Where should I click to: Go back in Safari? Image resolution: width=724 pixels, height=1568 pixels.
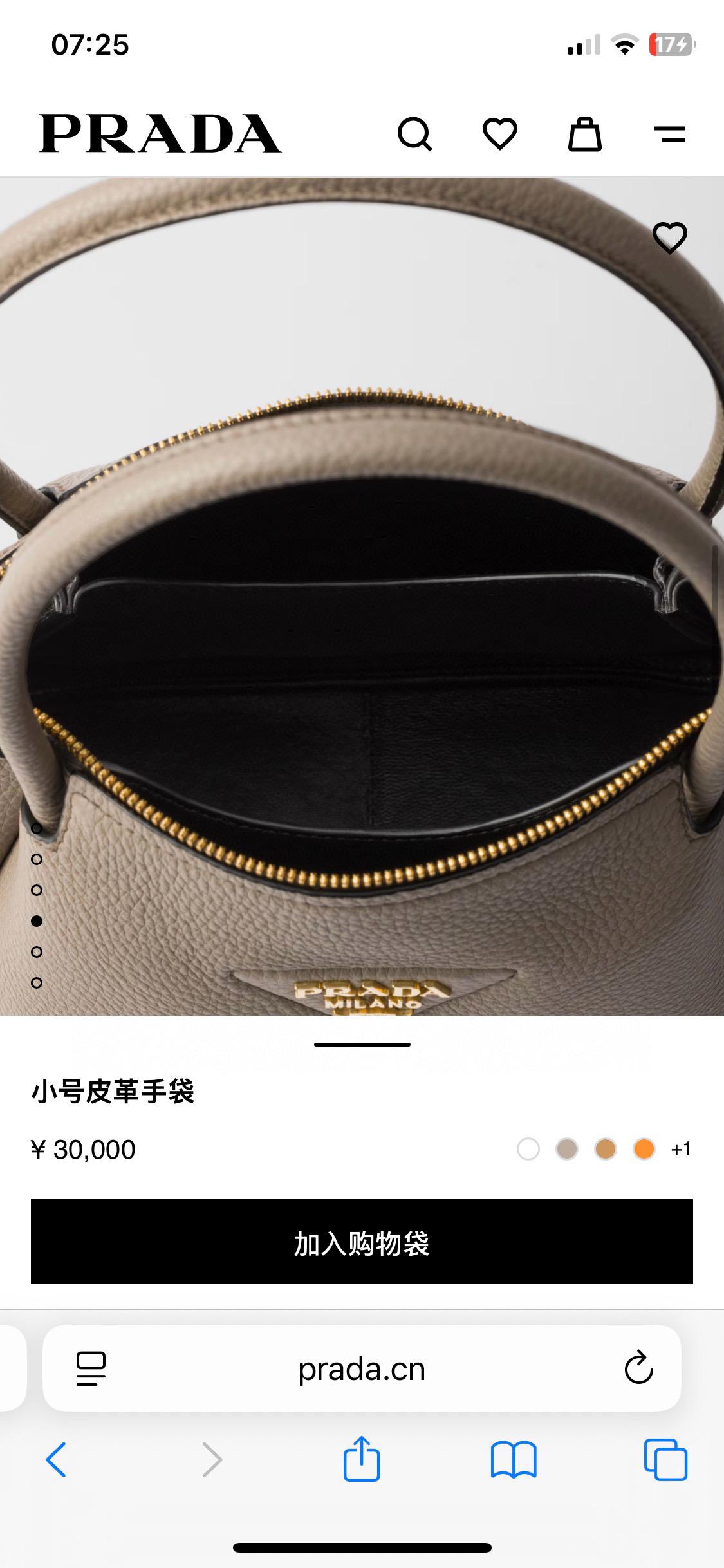point(56,1459)
